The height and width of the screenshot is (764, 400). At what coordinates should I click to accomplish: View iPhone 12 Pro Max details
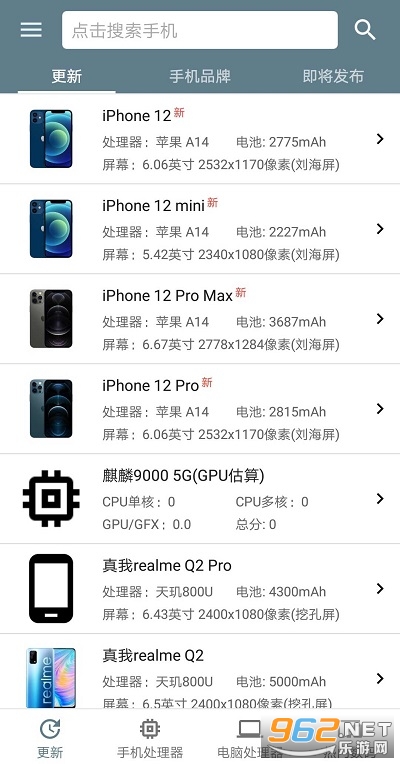(x=200, y=319)
